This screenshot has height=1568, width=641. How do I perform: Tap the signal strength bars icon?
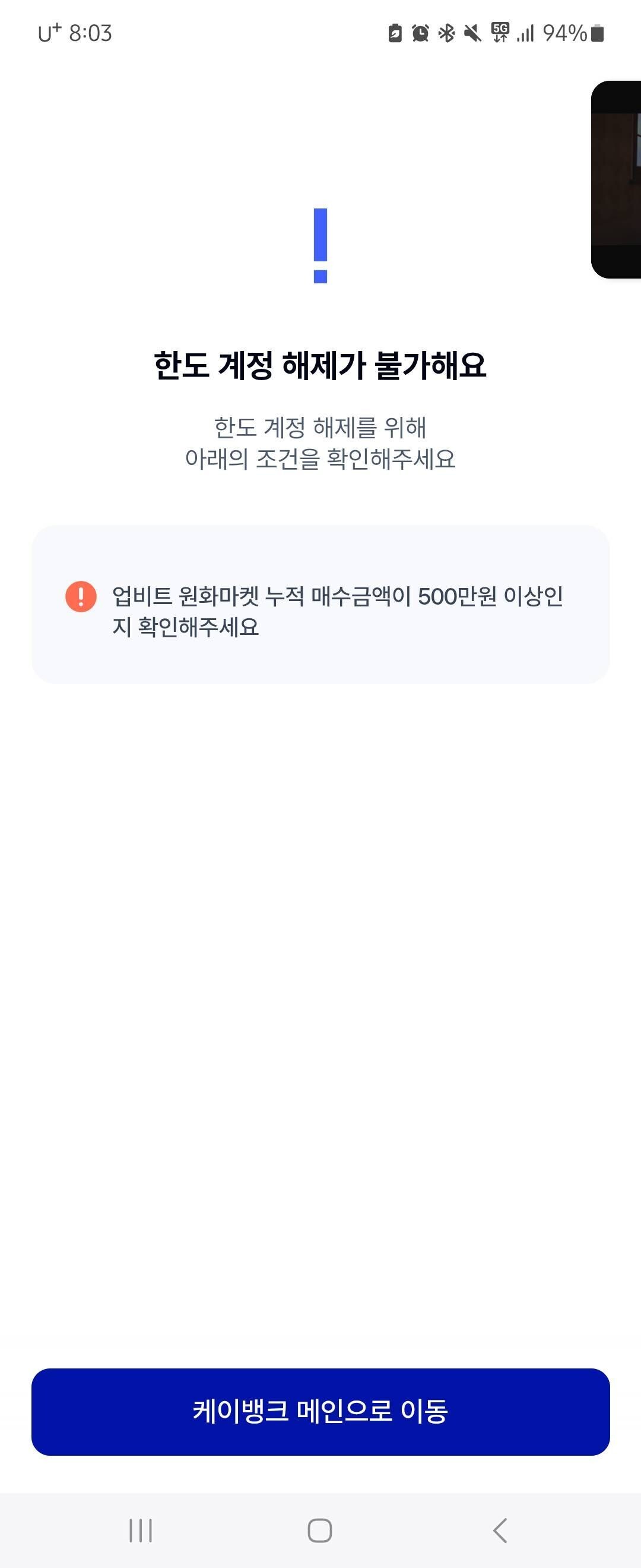click(526, 33)
